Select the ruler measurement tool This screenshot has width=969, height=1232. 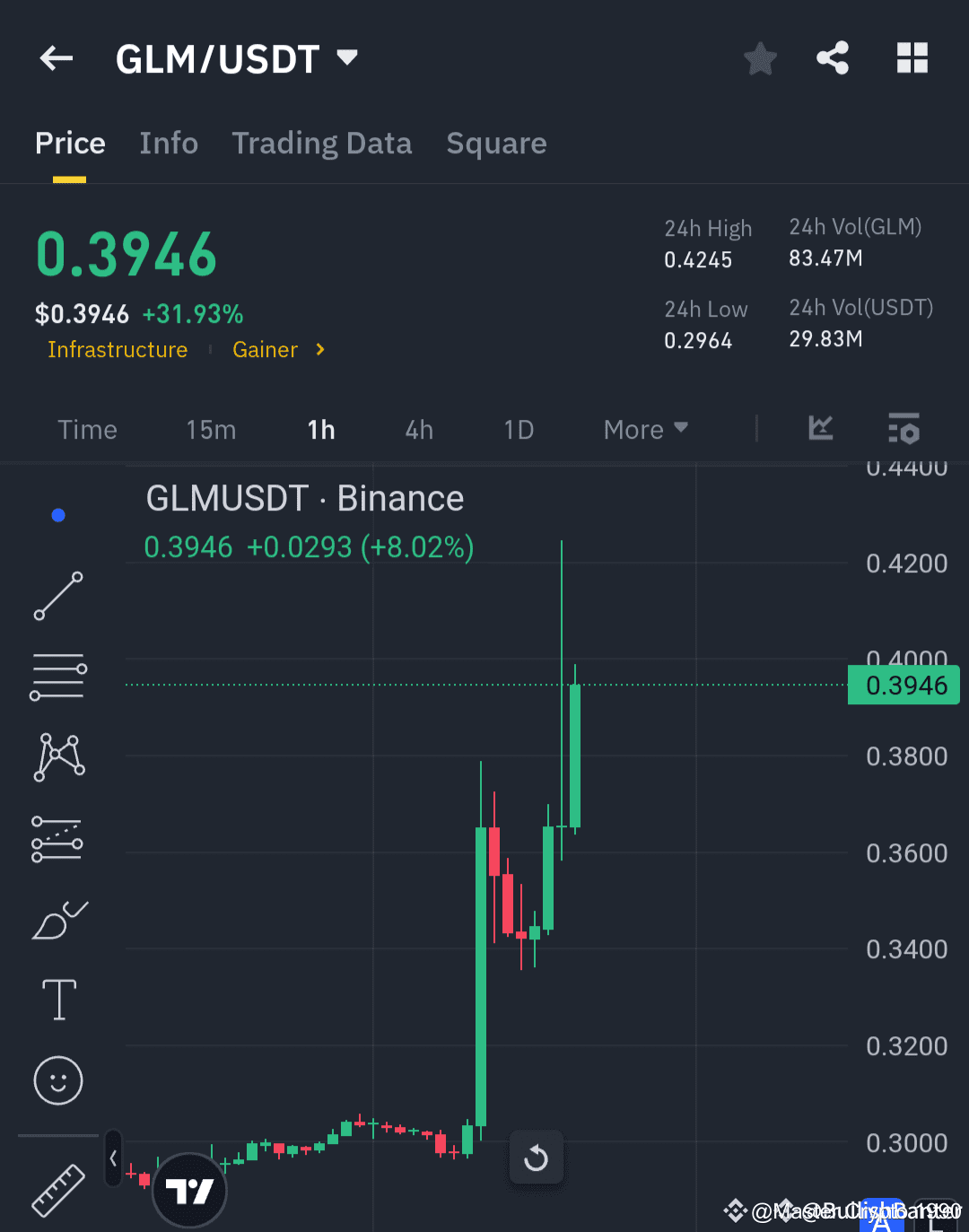click(x=57, y=1191)
